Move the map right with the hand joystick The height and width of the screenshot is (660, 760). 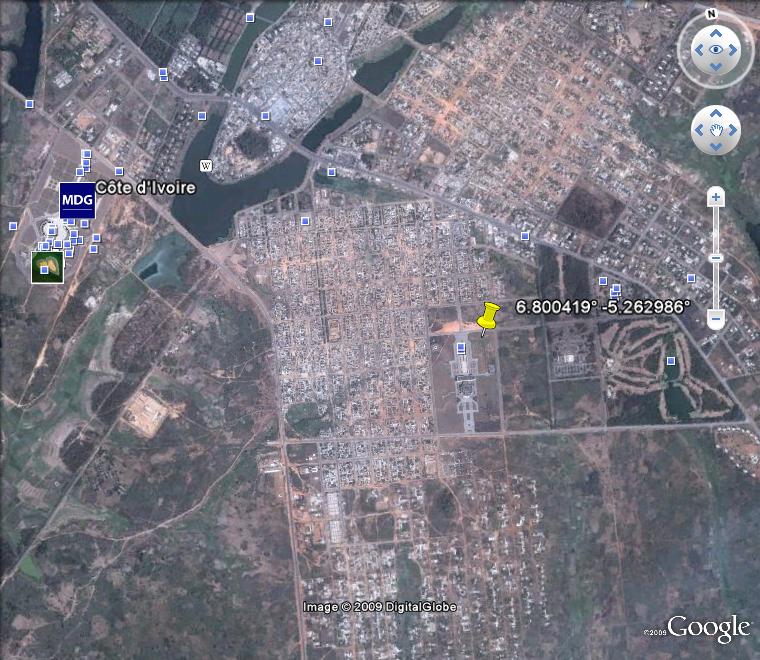point(733,130)
